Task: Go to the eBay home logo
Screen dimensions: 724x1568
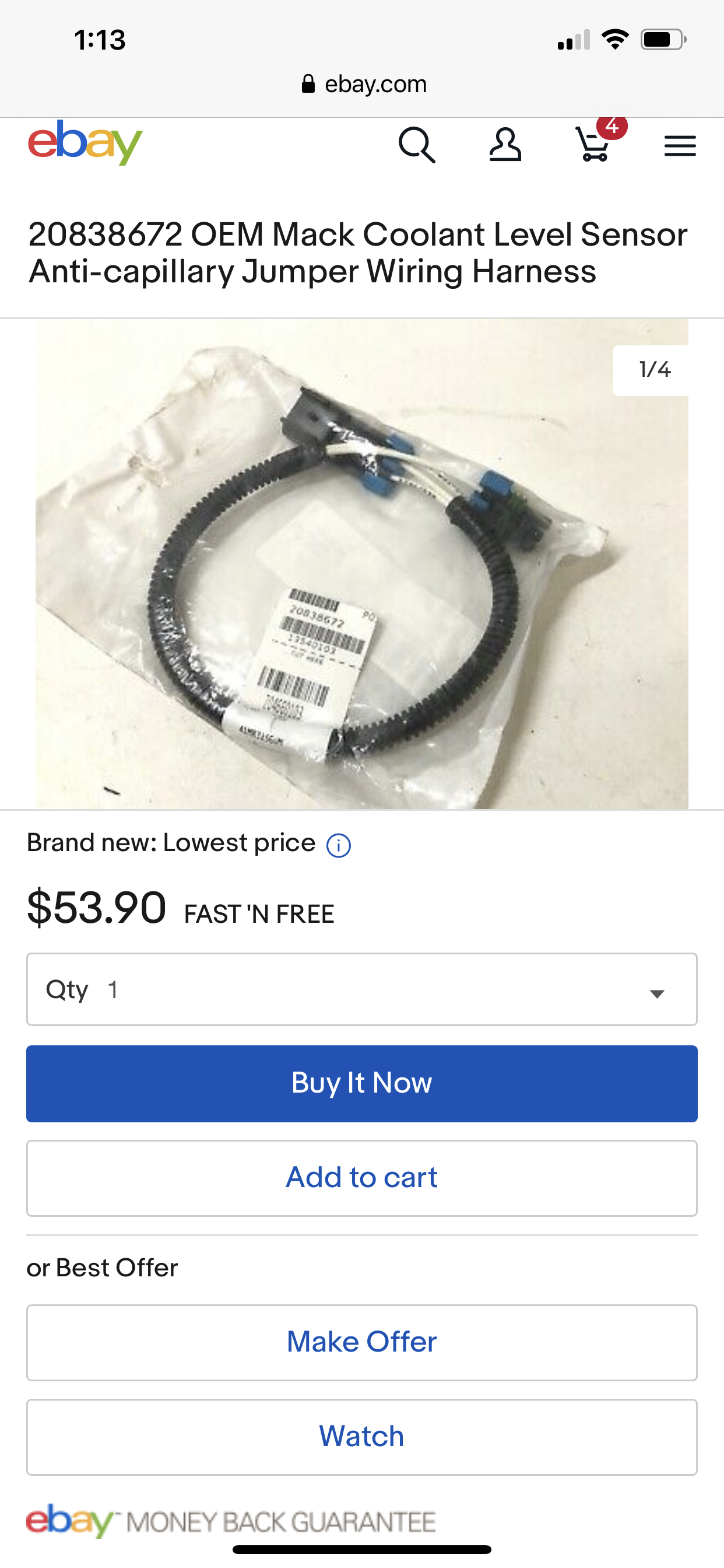Action: [85, 142]
